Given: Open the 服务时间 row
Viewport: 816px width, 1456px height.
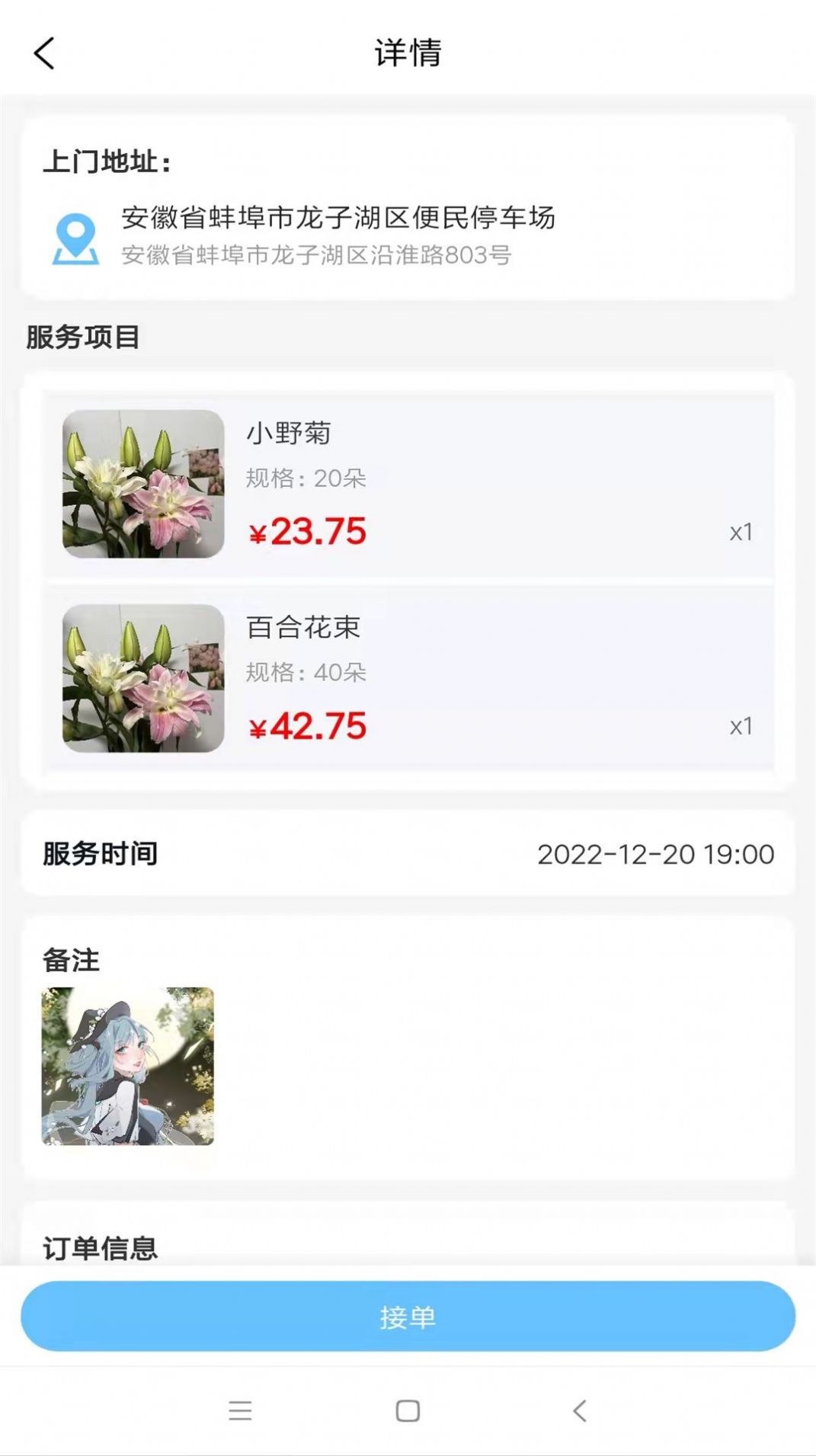Looking at the screenshot, I should coord(99,854).
